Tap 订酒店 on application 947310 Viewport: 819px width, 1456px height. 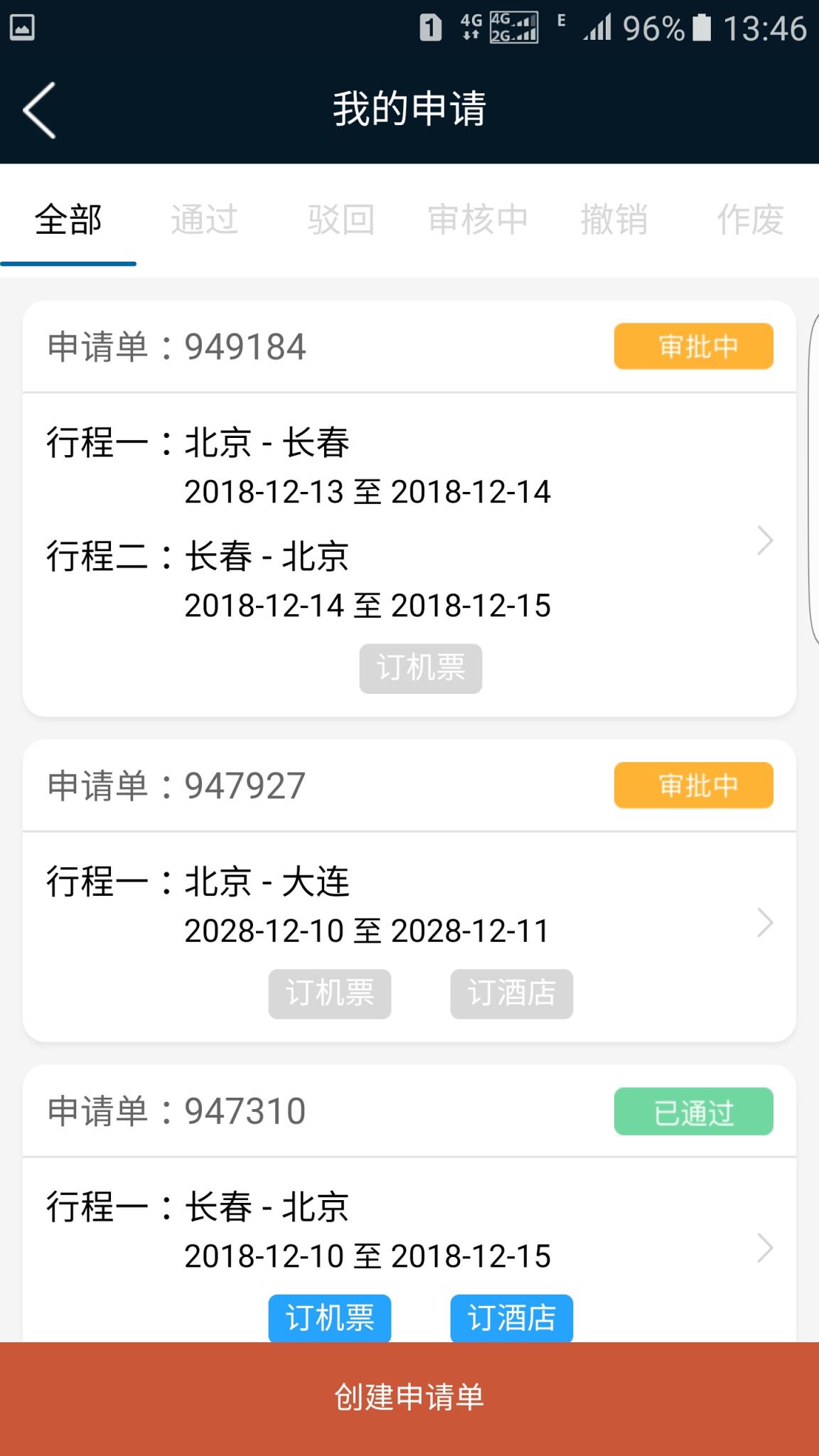pos(511,1319)
